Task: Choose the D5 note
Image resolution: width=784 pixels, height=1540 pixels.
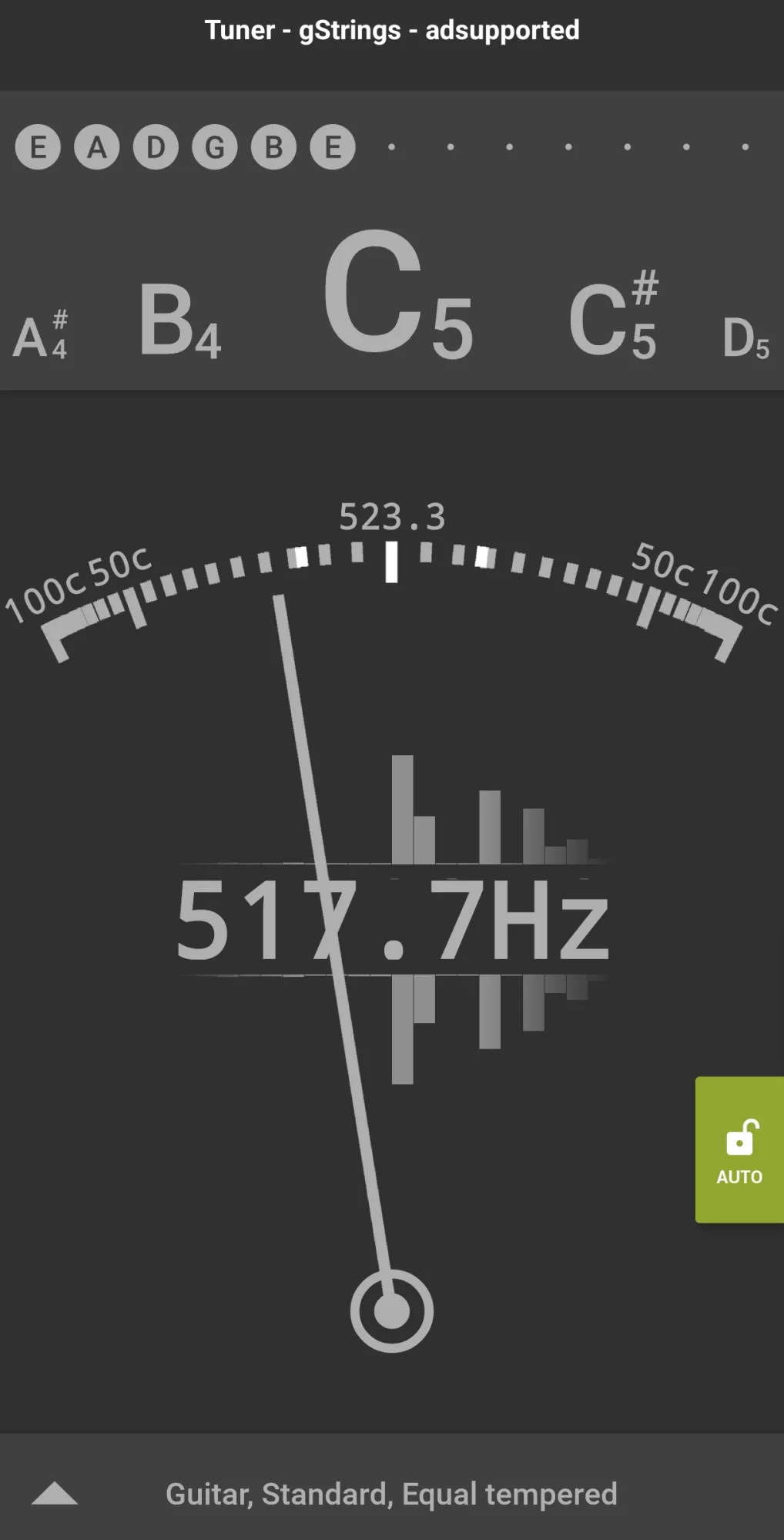Action: pyautogui.click(x=745, y=339)
